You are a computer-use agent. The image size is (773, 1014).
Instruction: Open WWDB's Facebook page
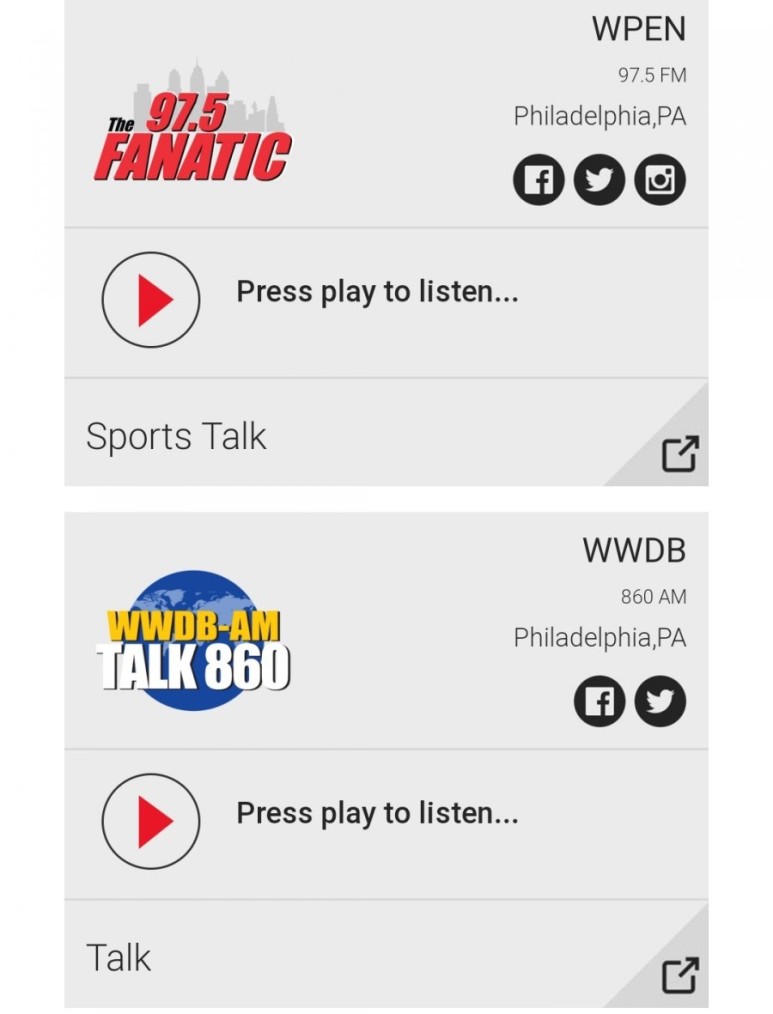(x=599, y=702)
